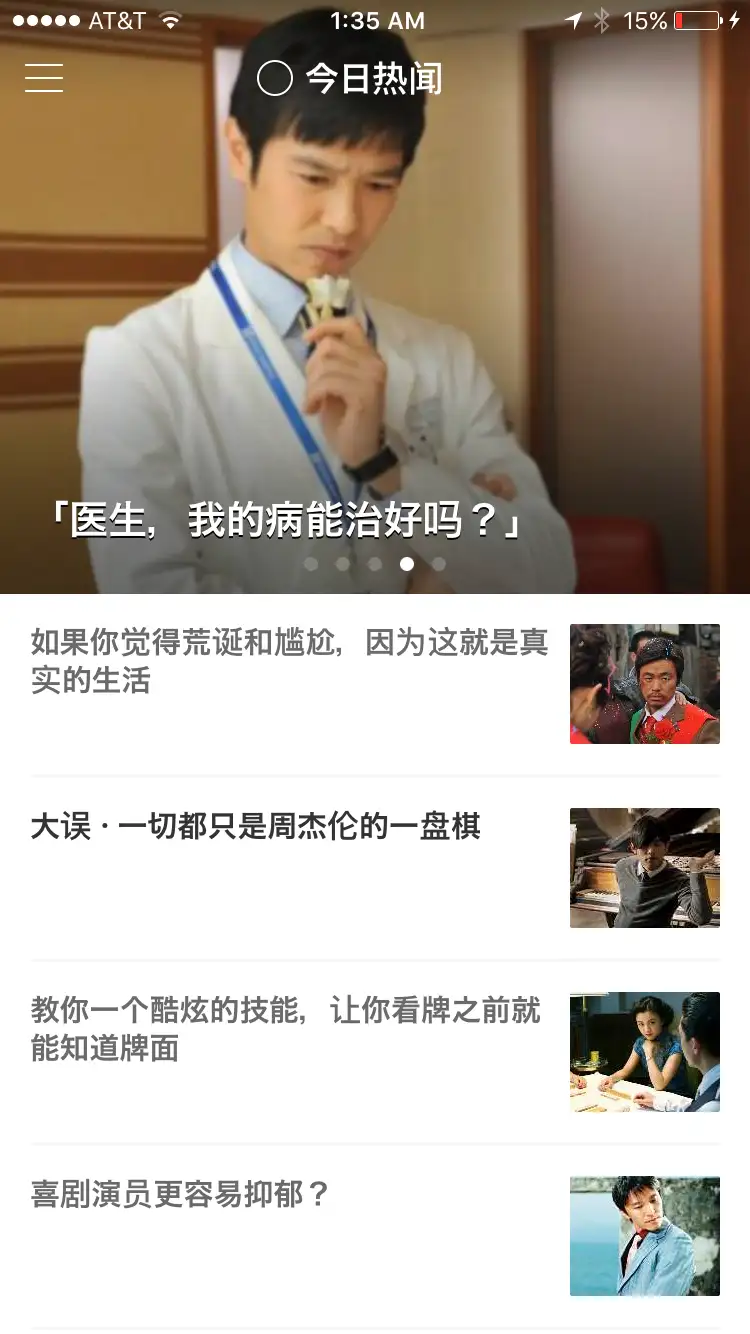Open the article 「医生，我的病能治好吗？」
Viewport: 750px width, 1334px height.
287,520
